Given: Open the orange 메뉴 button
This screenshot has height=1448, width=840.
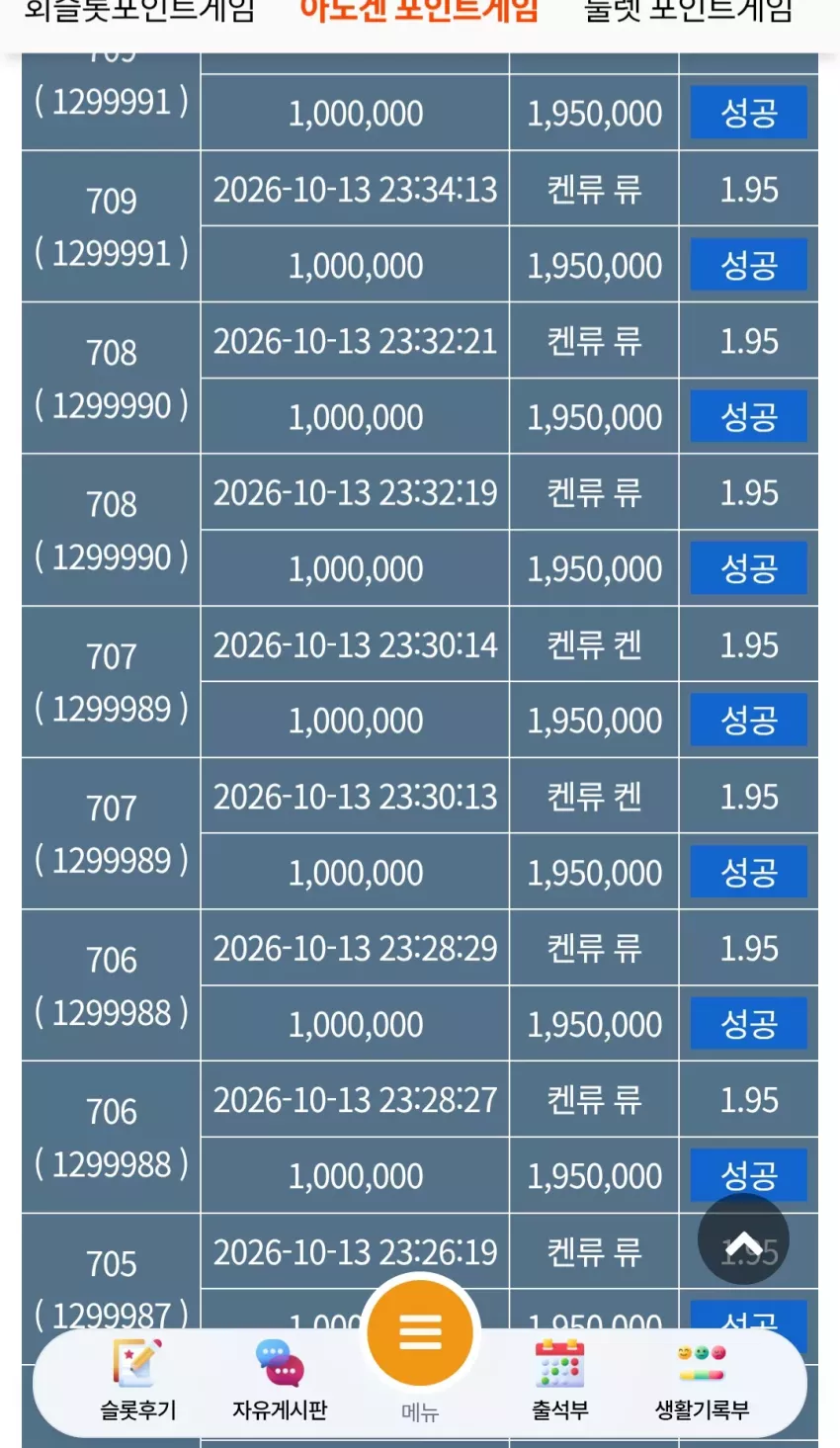Looking at the screenshot, I should (420, 1332).
